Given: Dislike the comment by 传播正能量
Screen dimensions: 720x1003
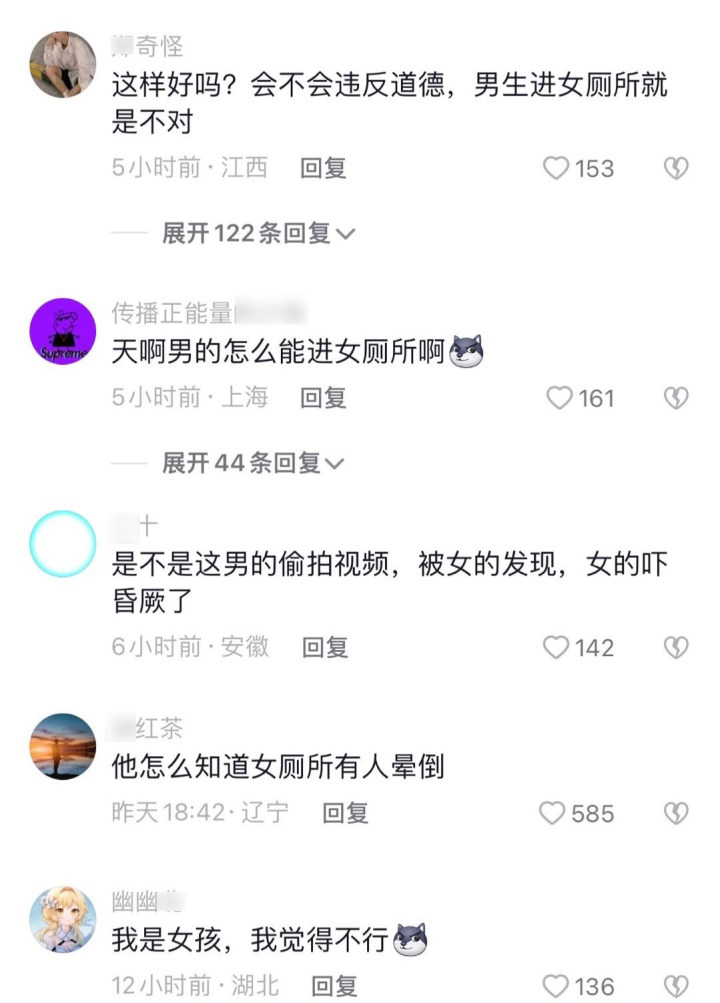Looking at the screenshot, I should [x=677, y=398].
